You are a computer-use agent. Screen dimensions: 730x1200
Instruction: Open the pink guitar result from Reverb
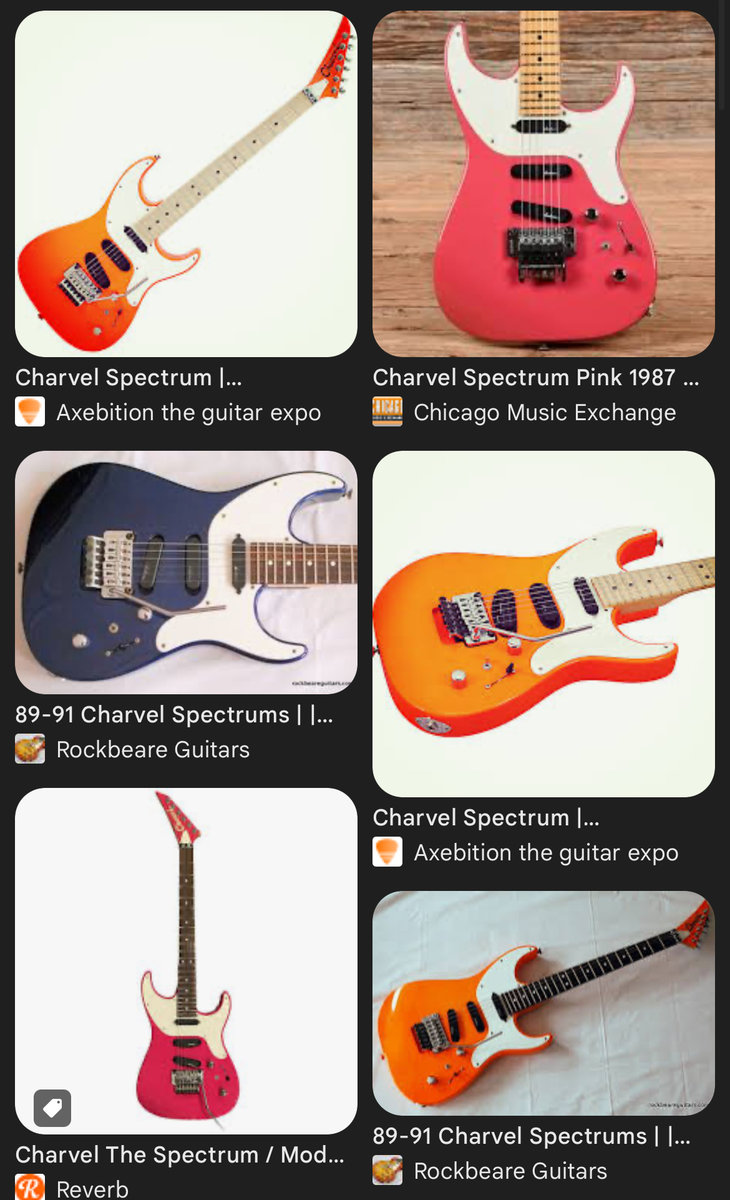186,961
